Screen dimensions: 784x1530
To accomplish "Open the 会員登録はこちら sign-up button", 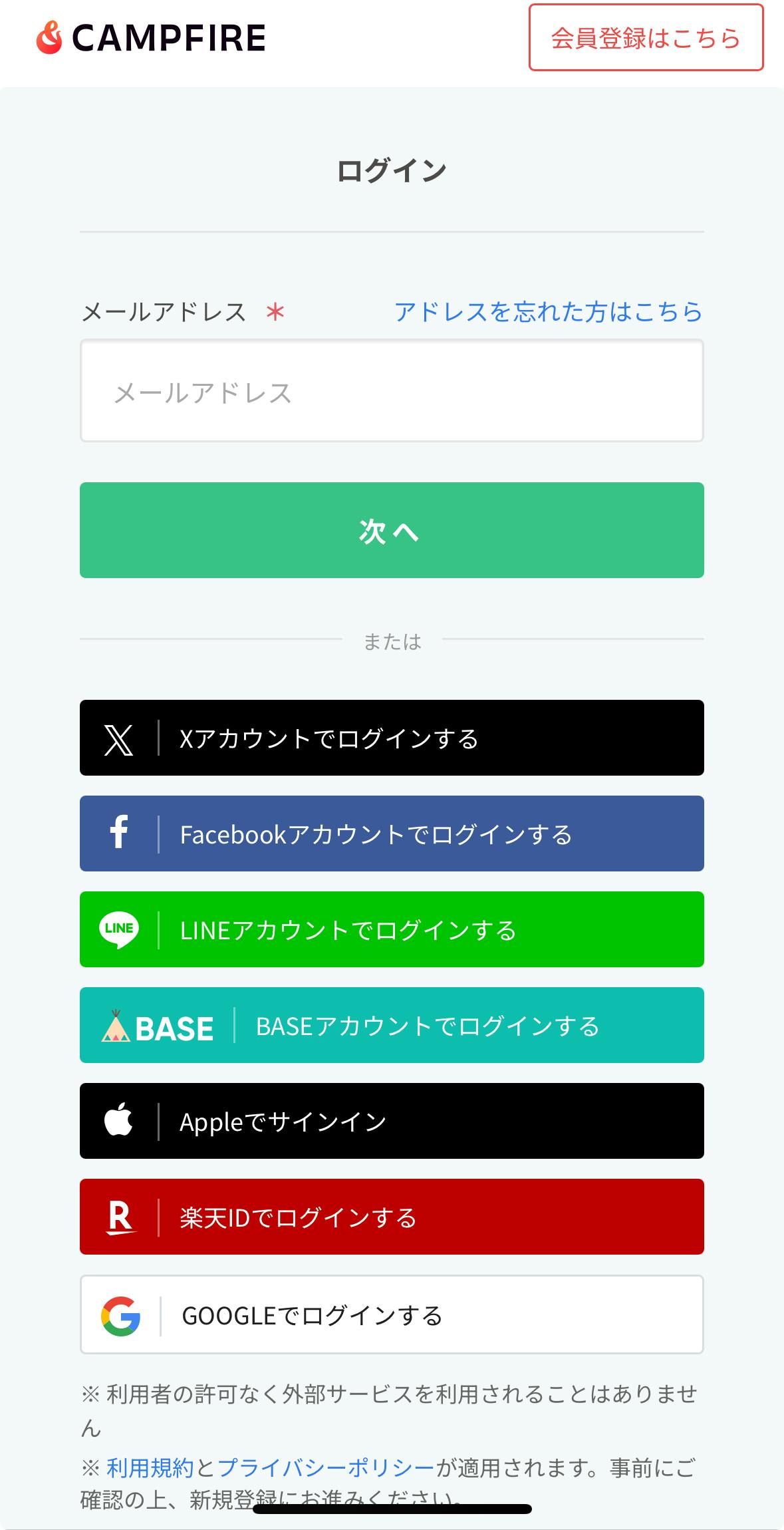I will coord(646,38).
